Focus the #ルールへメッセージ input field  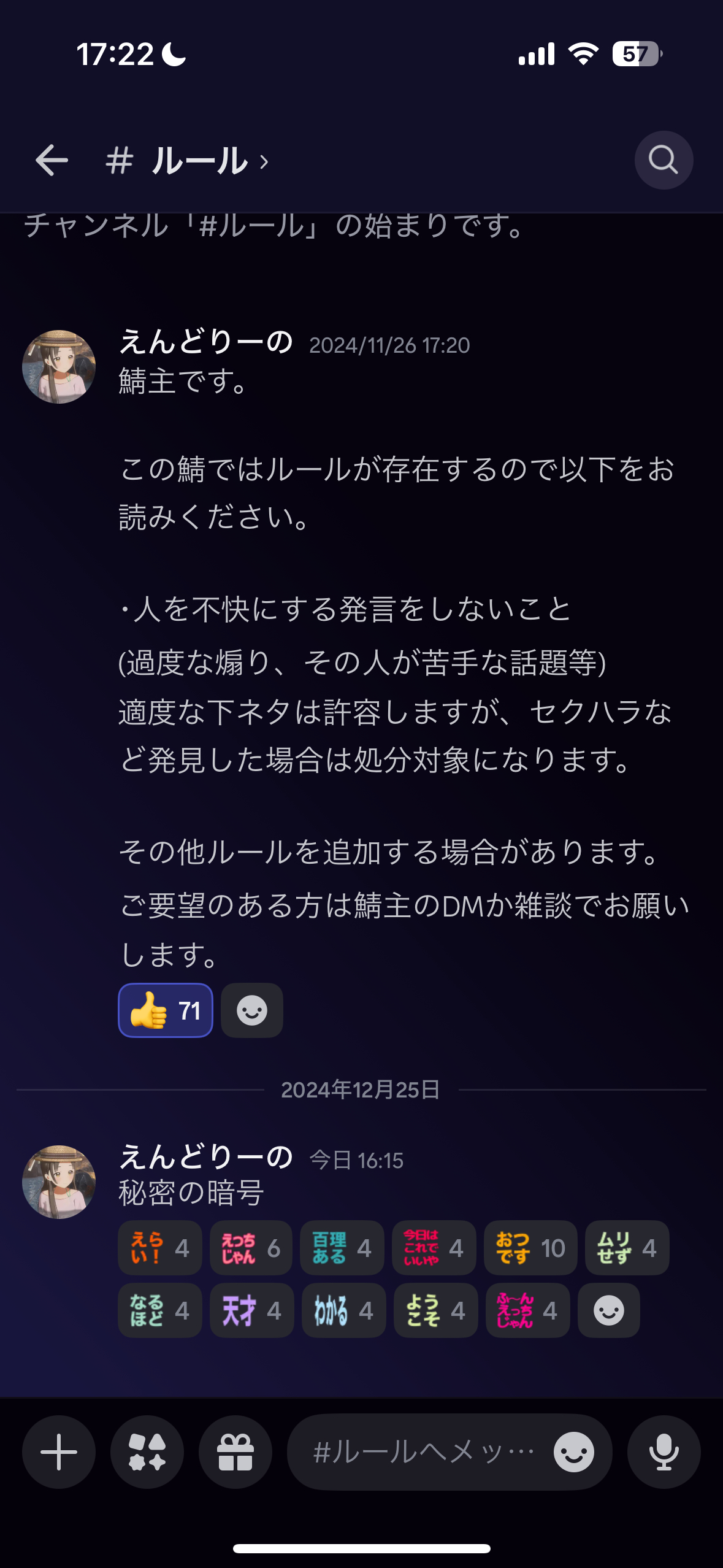[423, 1452]
